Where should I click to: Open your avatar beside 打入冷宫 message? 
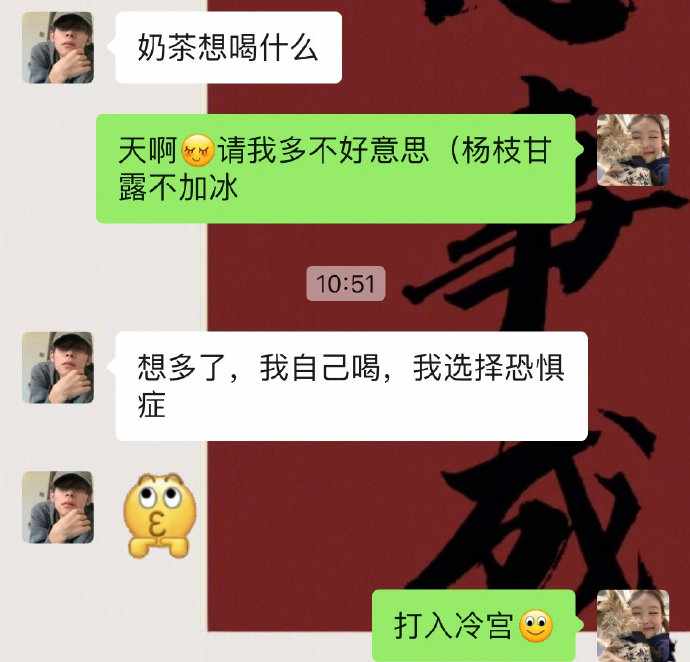coord(632,625)
